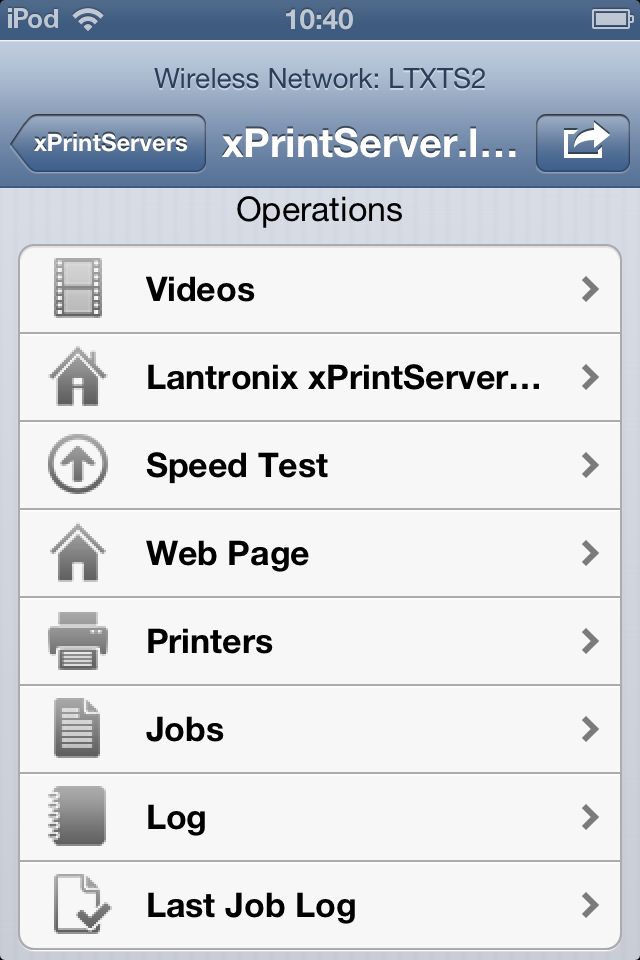Go back to xPrintServers list

pos(109,144)
